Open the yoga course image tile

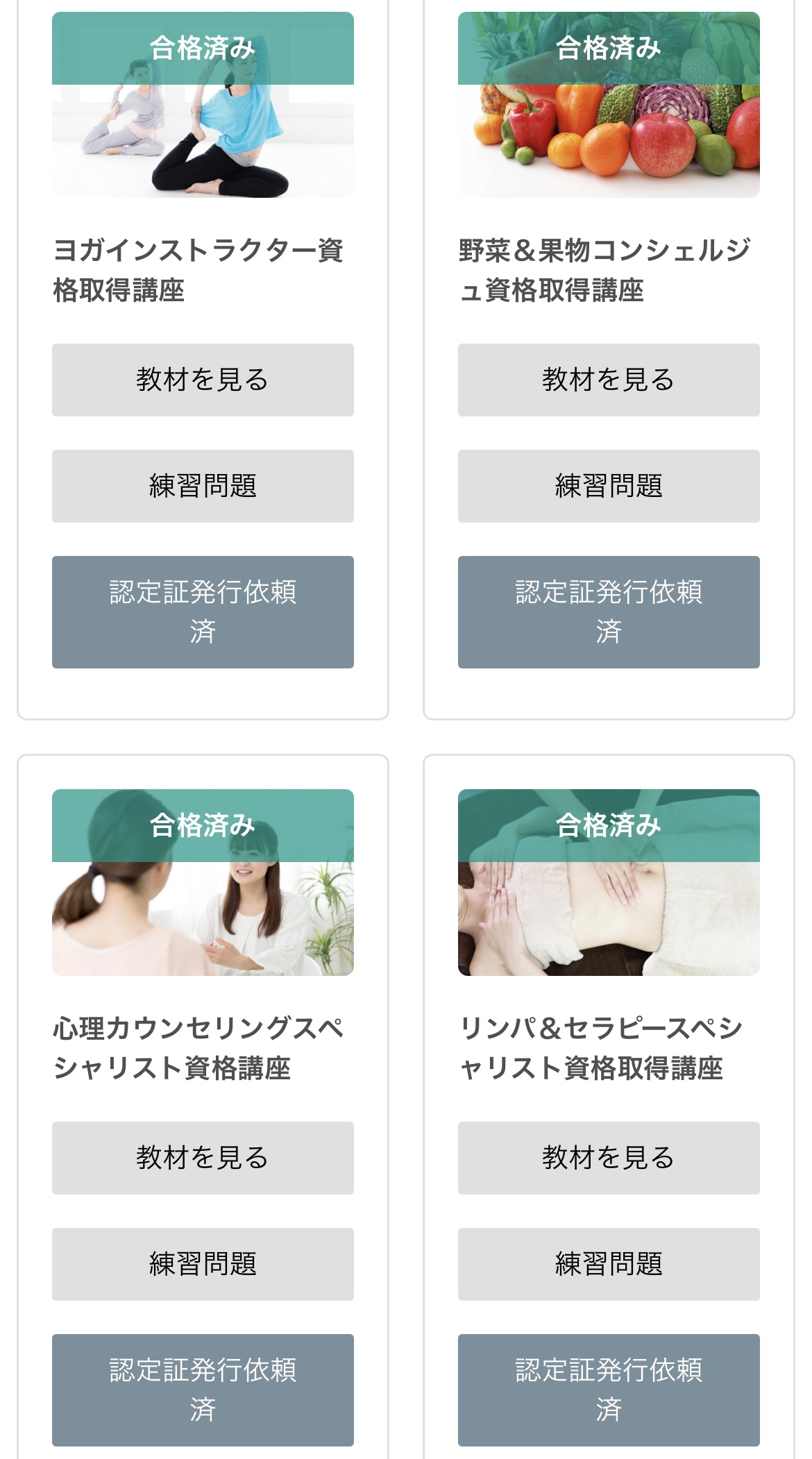tap(203, 139)
